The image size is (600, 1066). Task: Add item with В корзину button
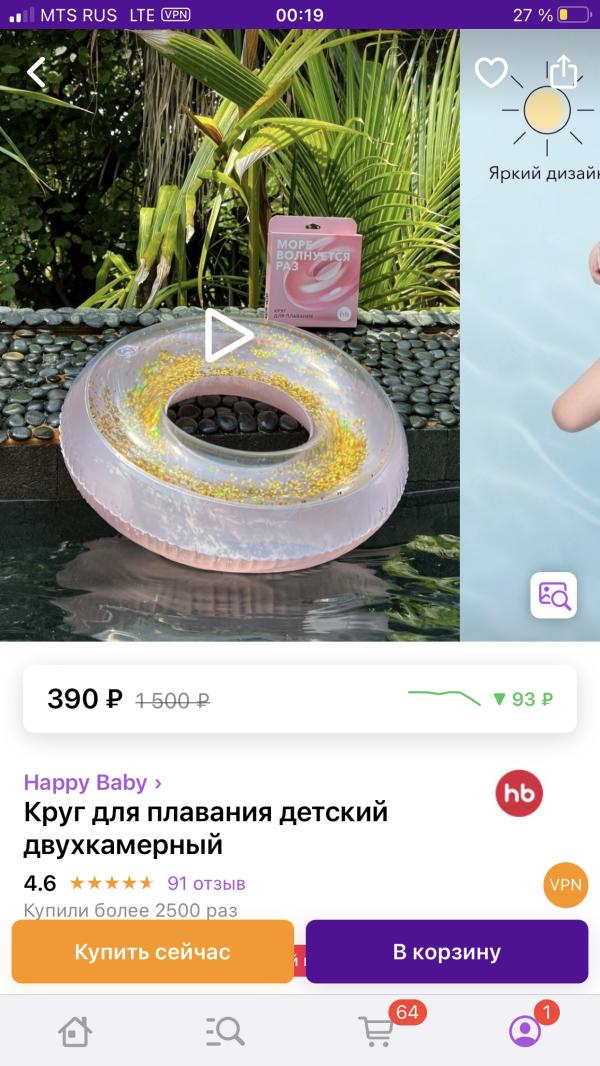446,952
